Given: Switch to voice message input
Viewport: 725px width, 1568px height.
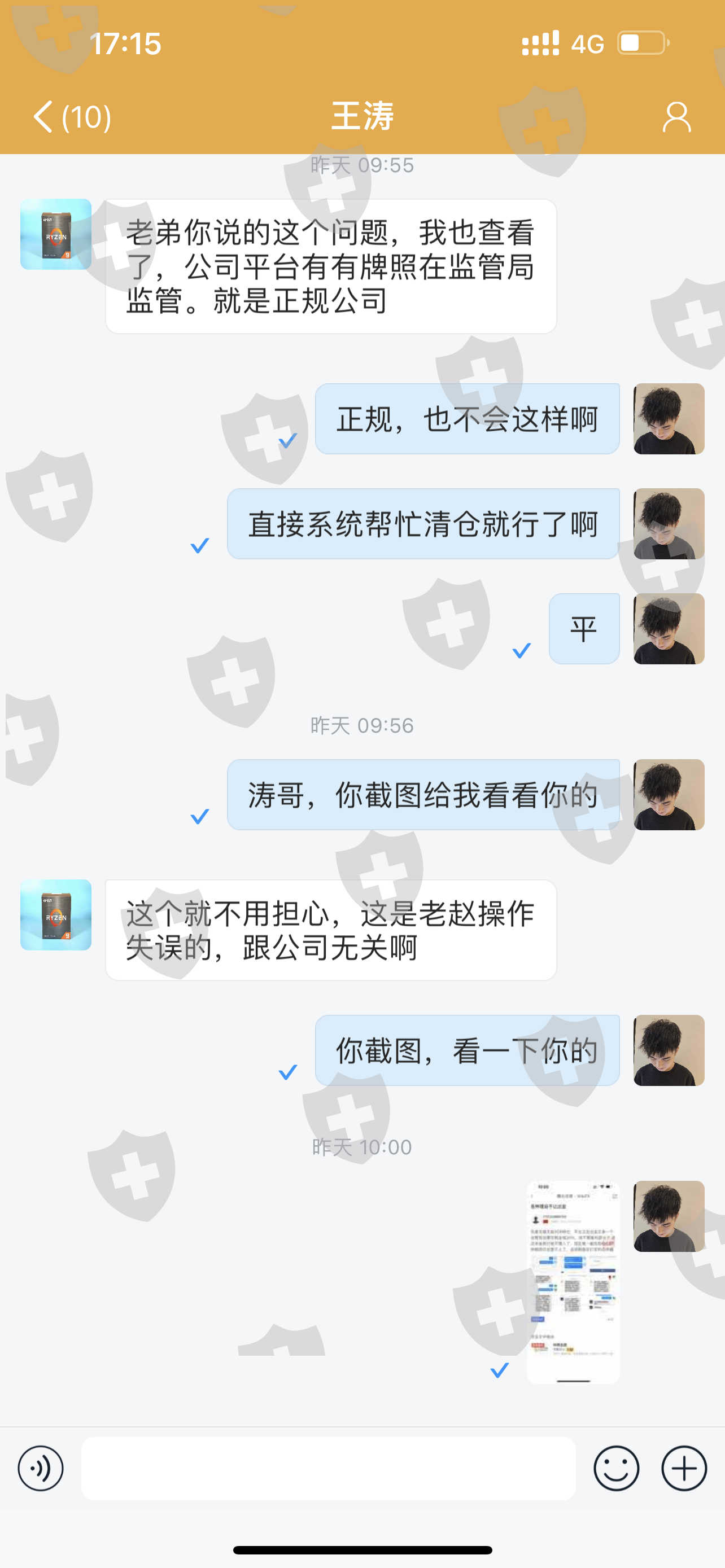Looking at the screenshot, I should [40, 1468].
